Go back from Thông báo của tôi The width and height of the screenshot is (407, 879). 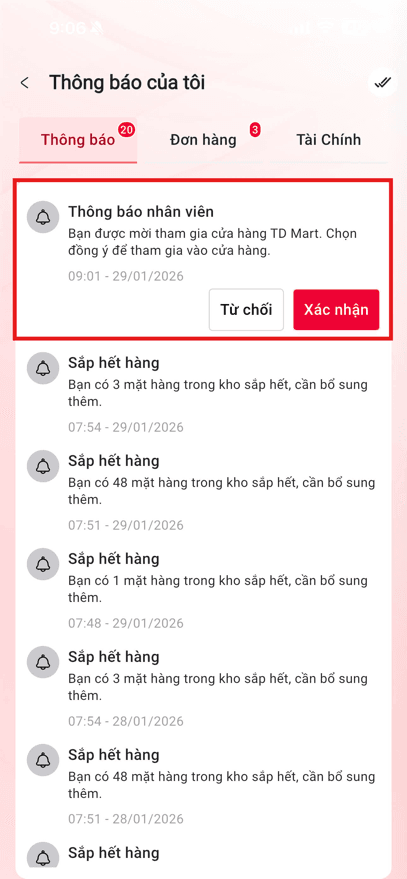(x=24, y=83)
